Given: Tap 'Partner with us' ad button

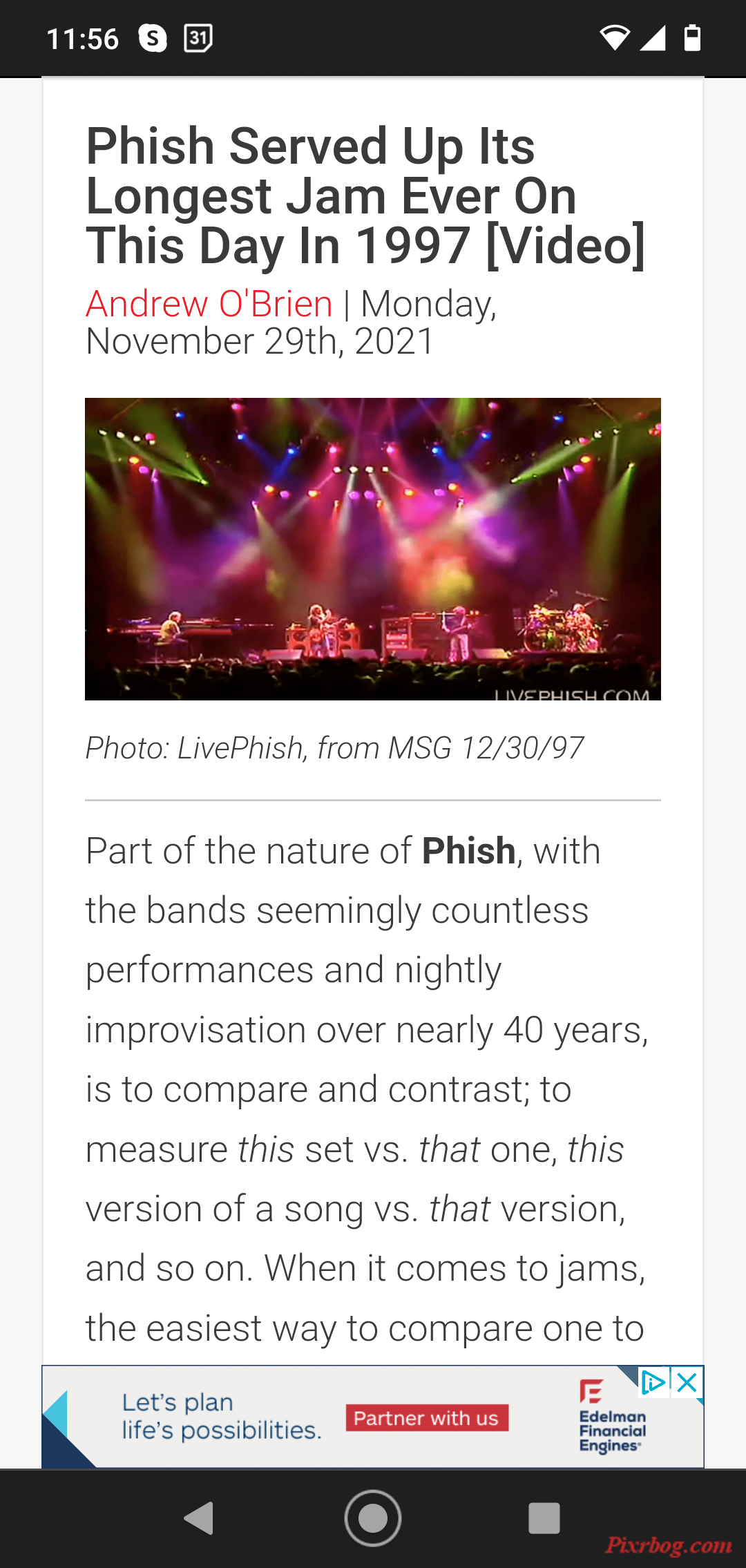Looking at the screenshot, I should click(x=427, y=1418).
